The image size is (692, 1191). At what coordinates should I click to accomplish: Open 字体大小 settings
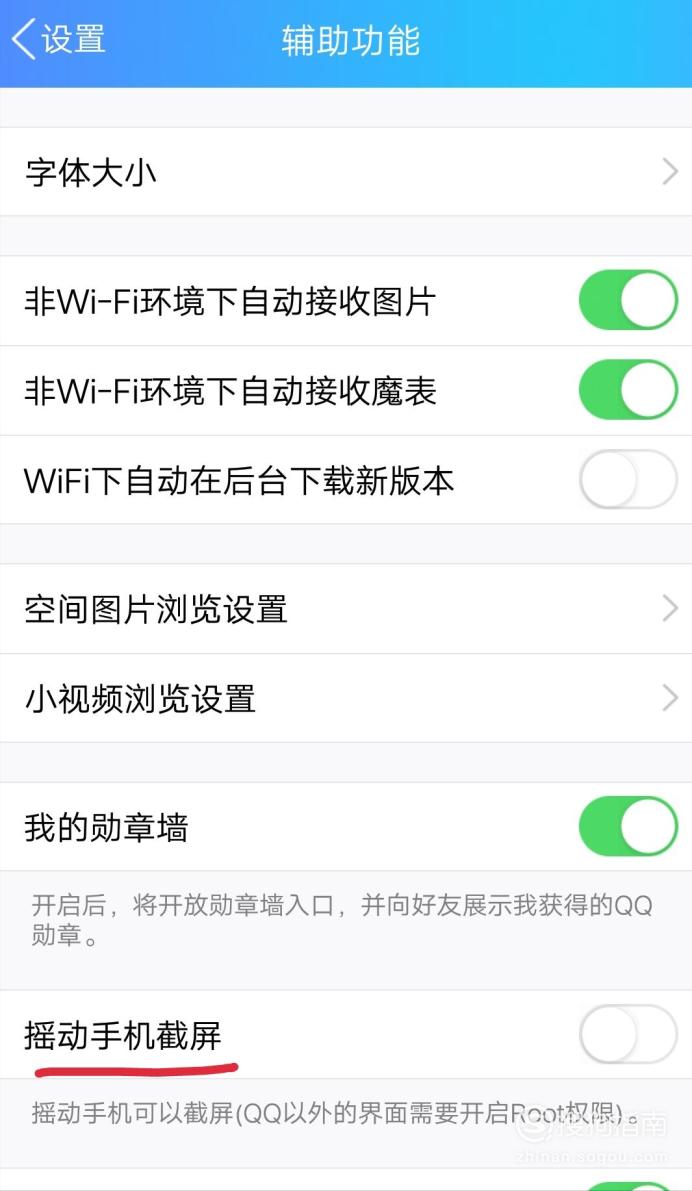point(346,172)
